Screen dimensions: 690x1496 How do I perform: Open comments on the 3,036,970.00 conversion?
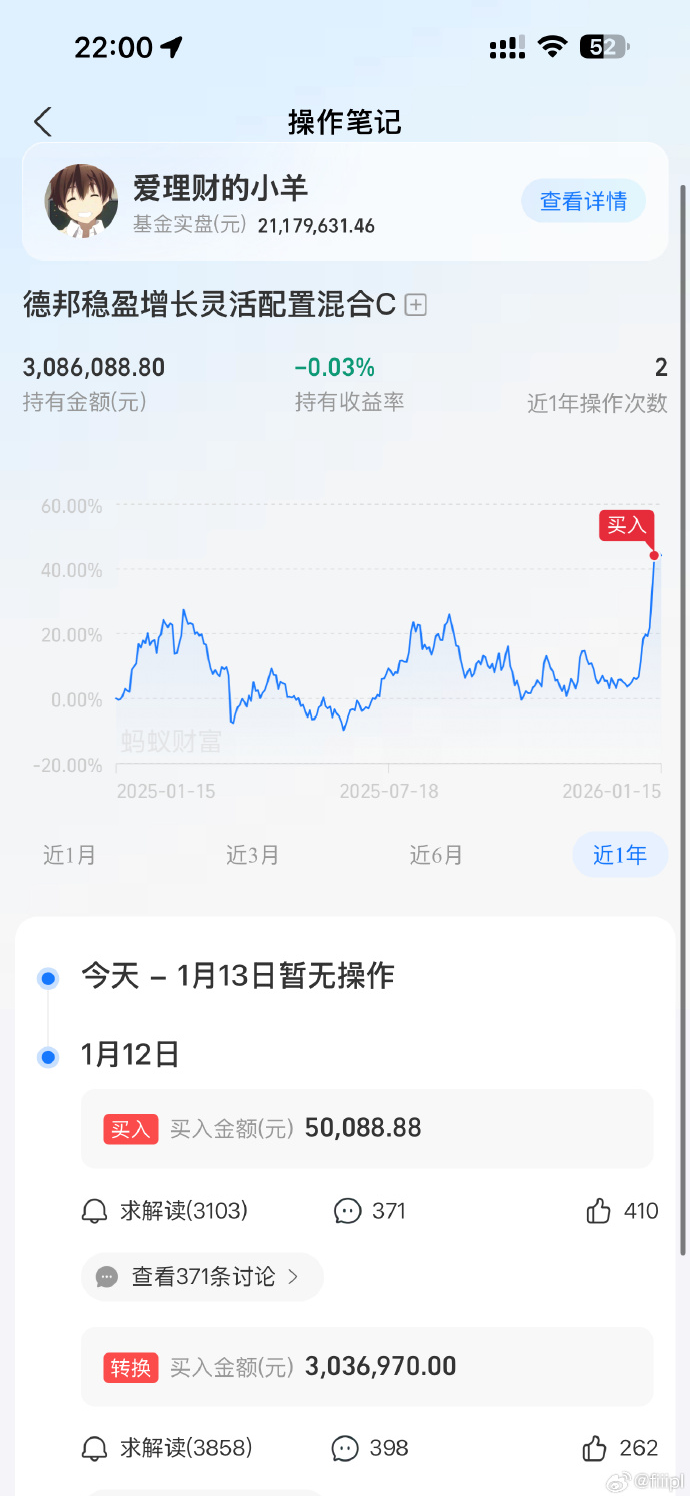tap(370, 1448)
